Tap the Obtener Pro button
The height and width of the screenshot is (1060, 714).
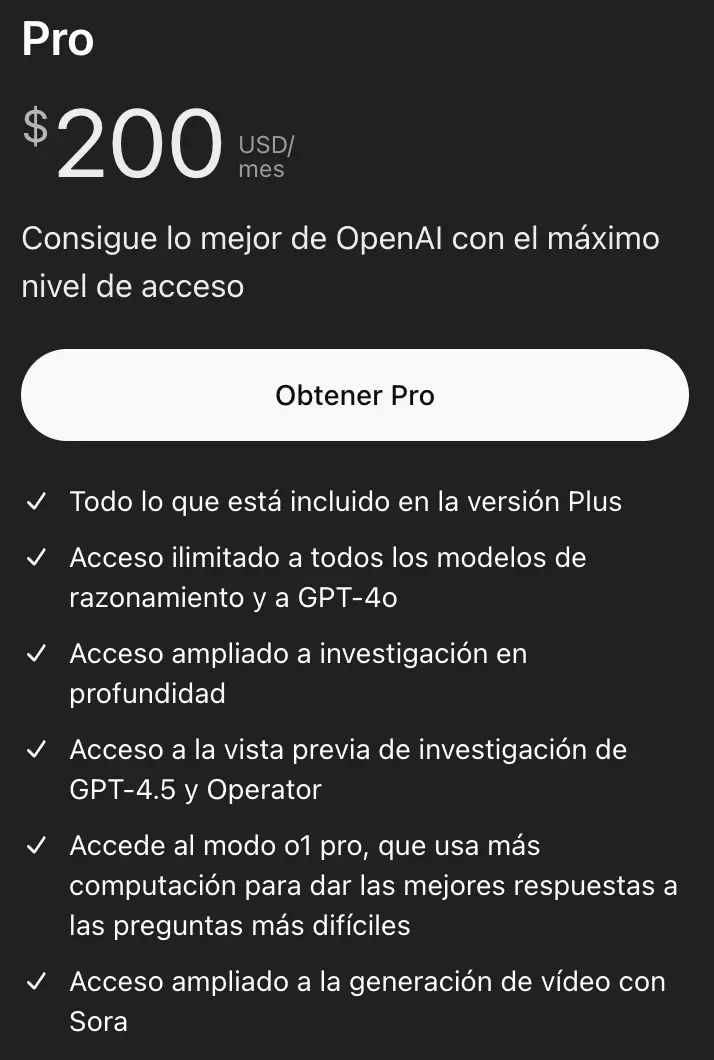point(355,395)
